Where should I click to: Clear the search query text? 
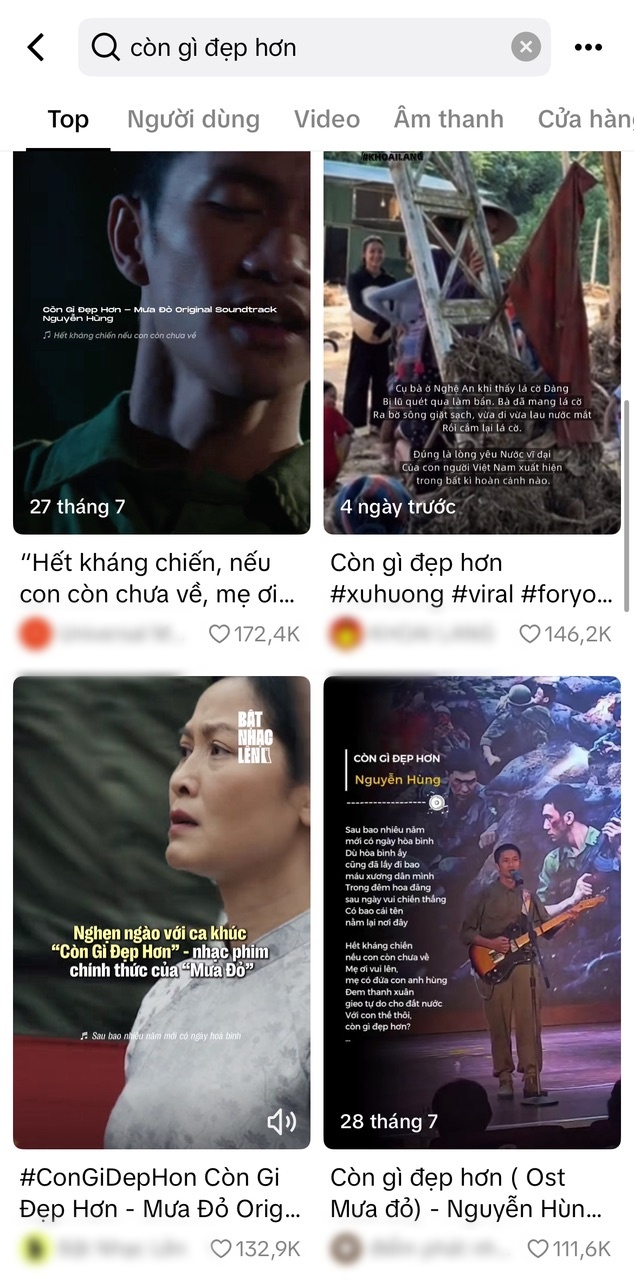pyautogui.click(x=526, y=47)
